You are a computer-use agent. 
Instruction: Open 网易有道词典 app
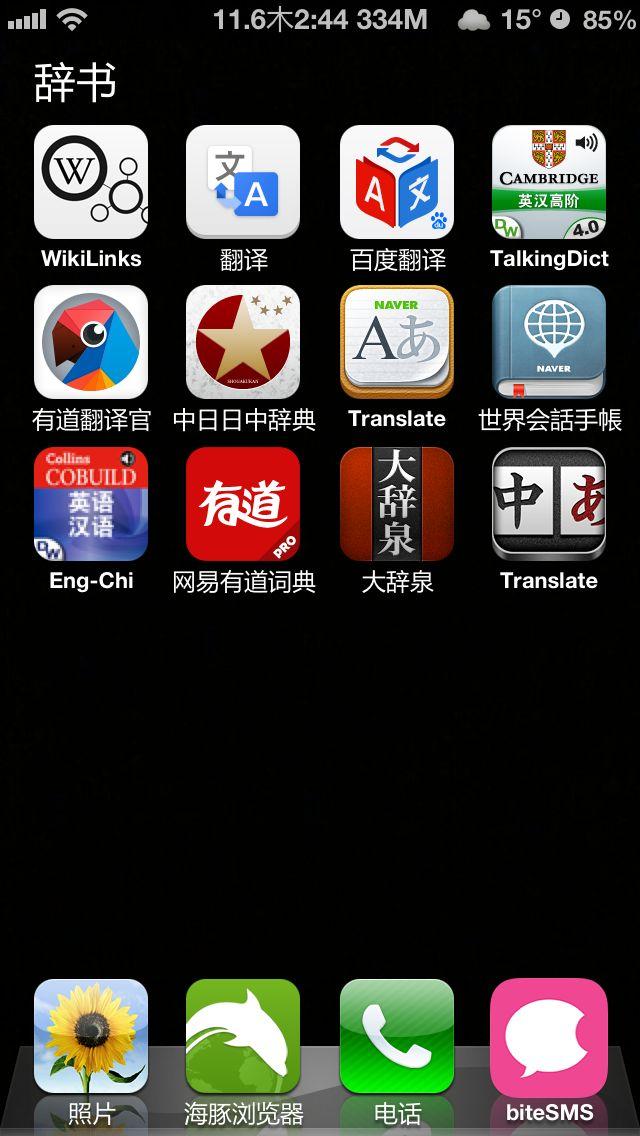point(243,504)
